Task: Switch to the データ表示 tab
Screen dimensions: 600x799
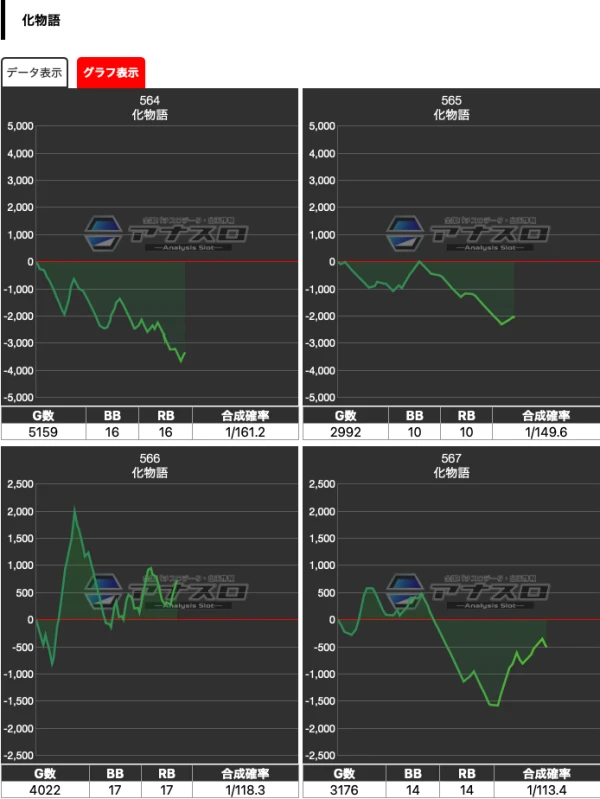Action: click(x=35, y=72)
